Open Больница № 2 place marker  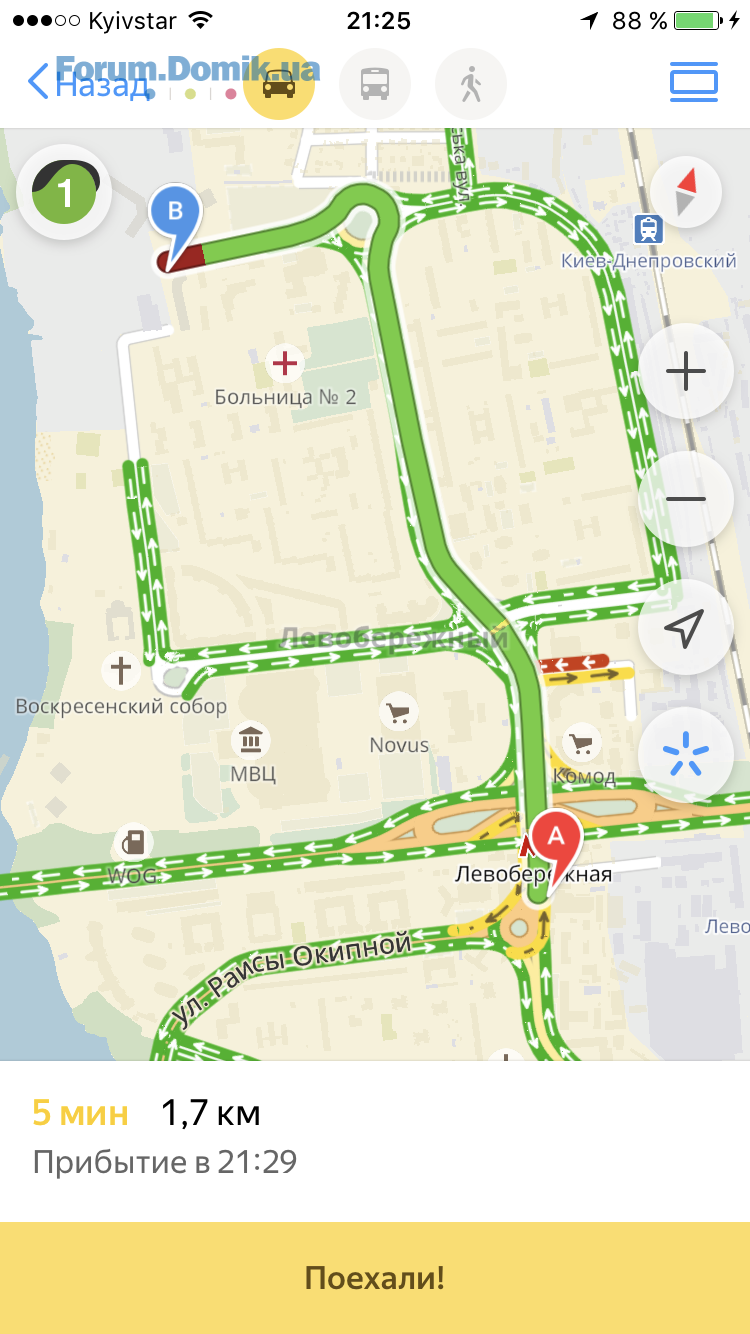point(286,364)
